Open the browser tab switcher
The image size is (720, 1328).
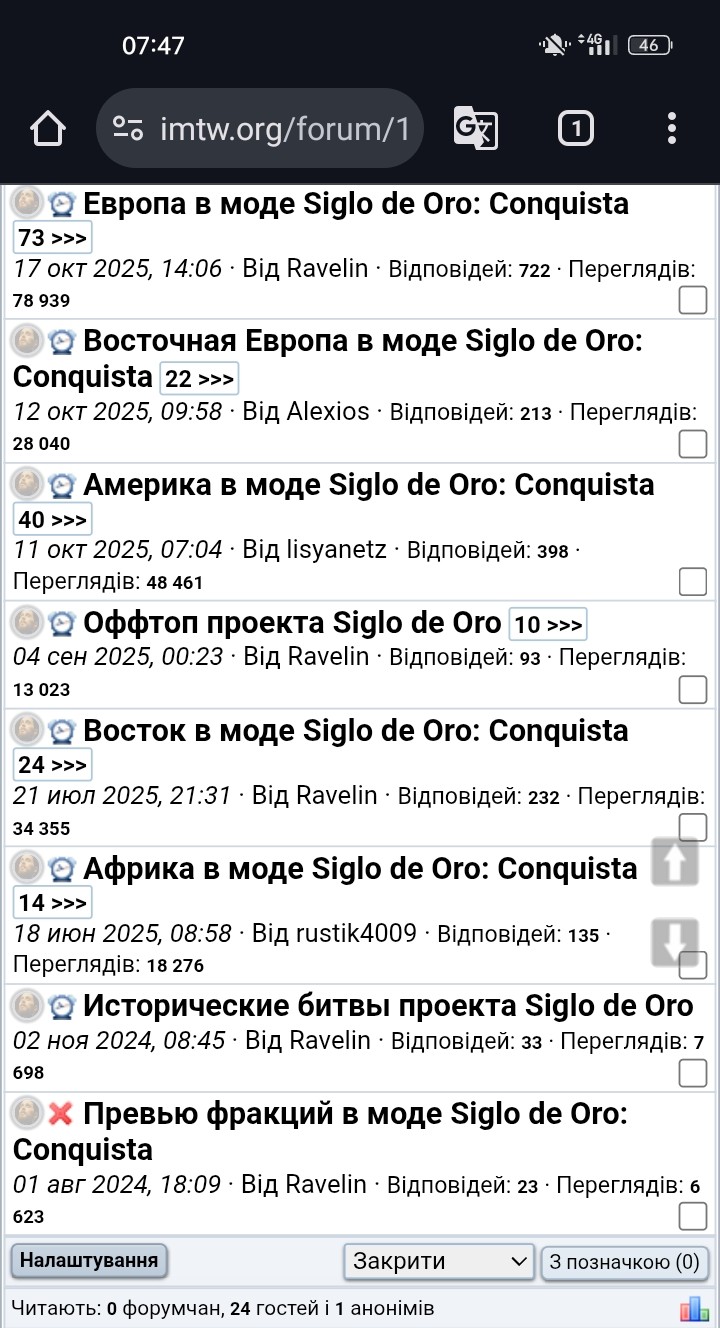coord(575,129)
